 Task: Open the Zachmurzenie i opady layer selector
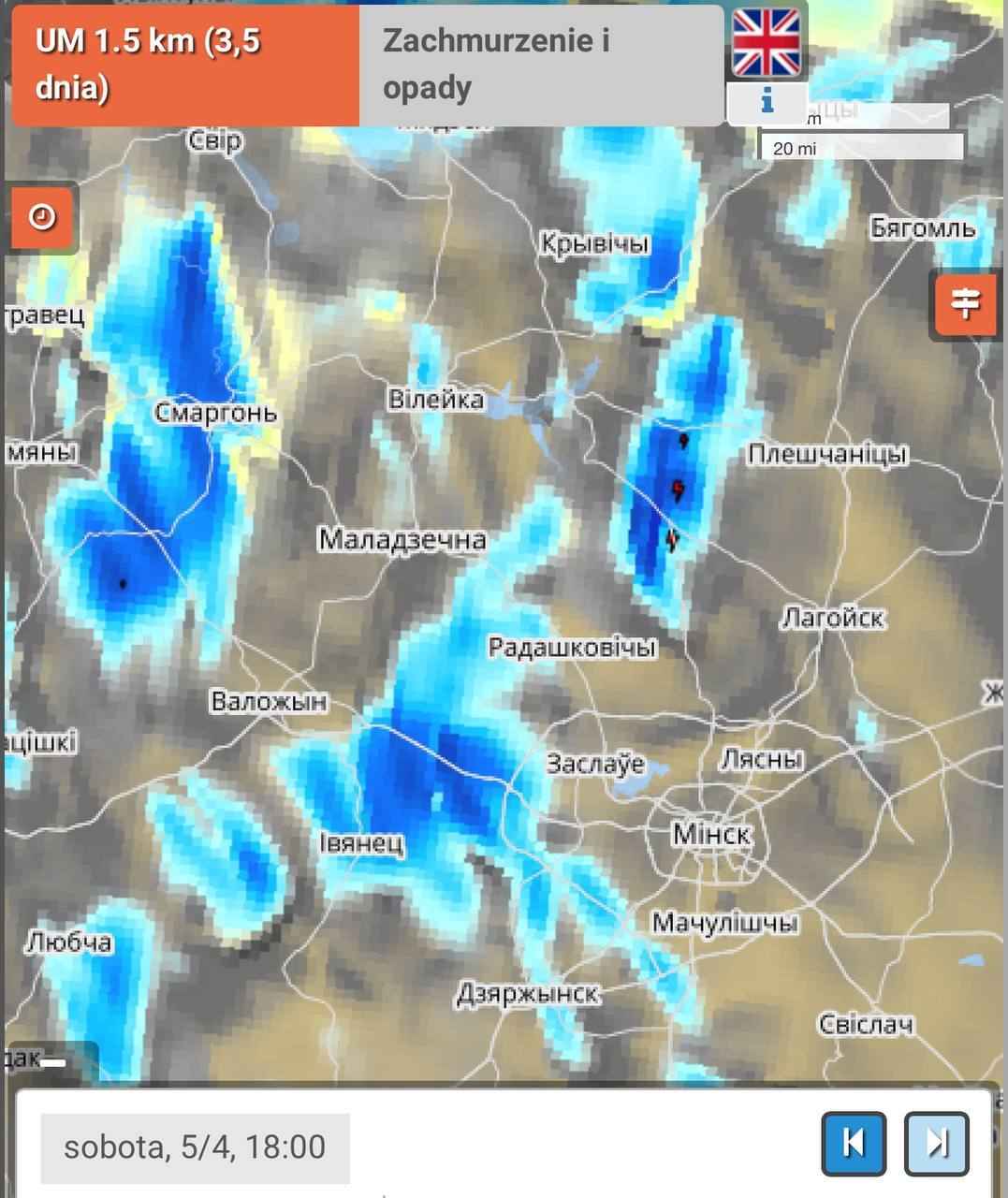[540, 65]
